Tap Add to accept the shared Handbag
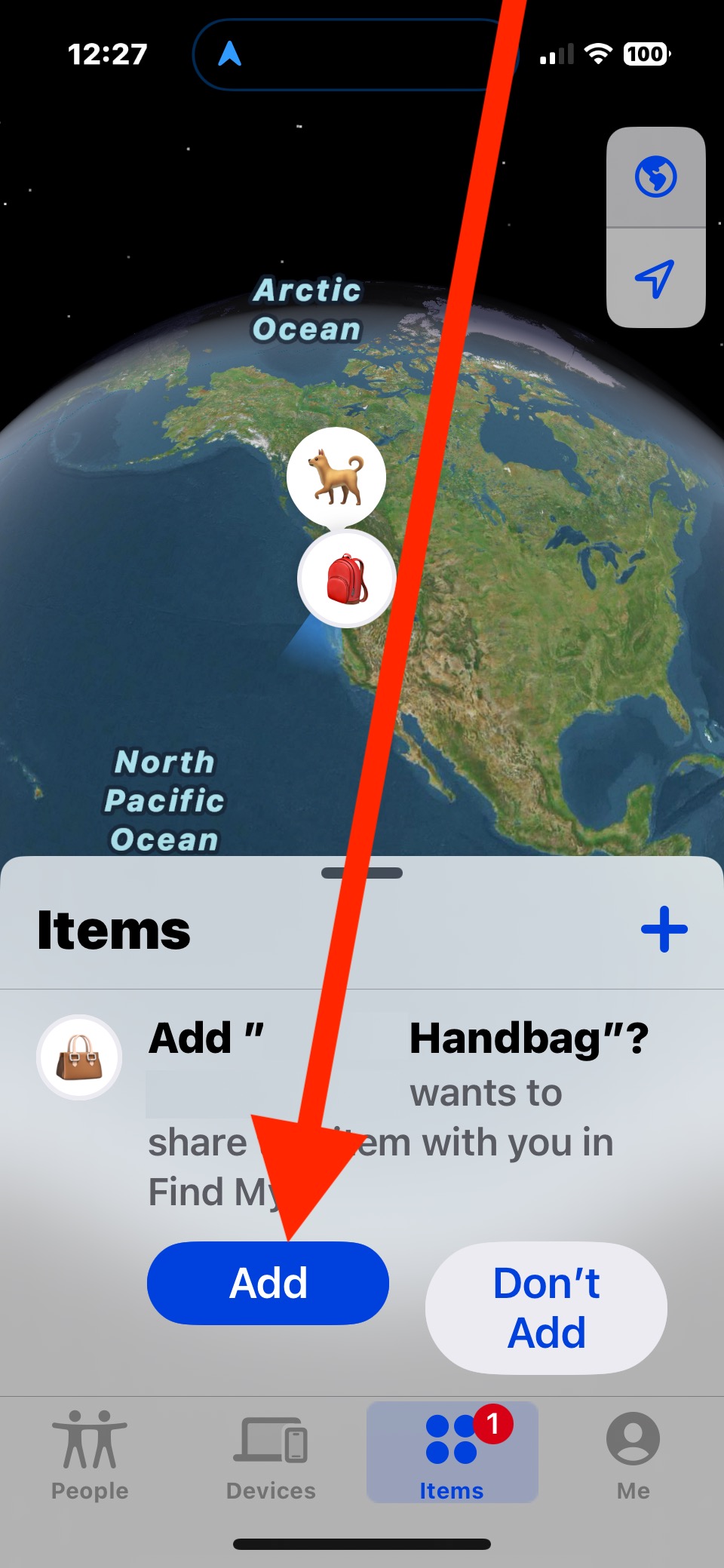 point(268,1283)
